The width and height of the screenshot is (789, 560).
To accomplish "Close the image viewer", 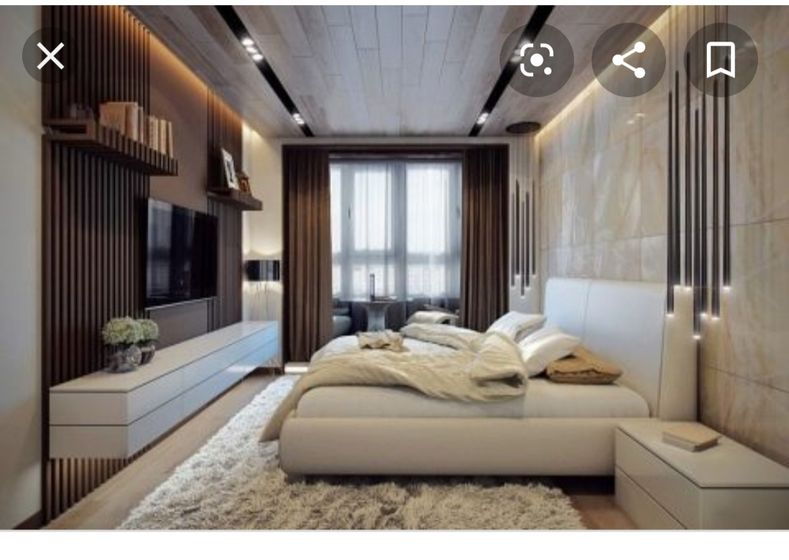I will [x=51, y=57].
